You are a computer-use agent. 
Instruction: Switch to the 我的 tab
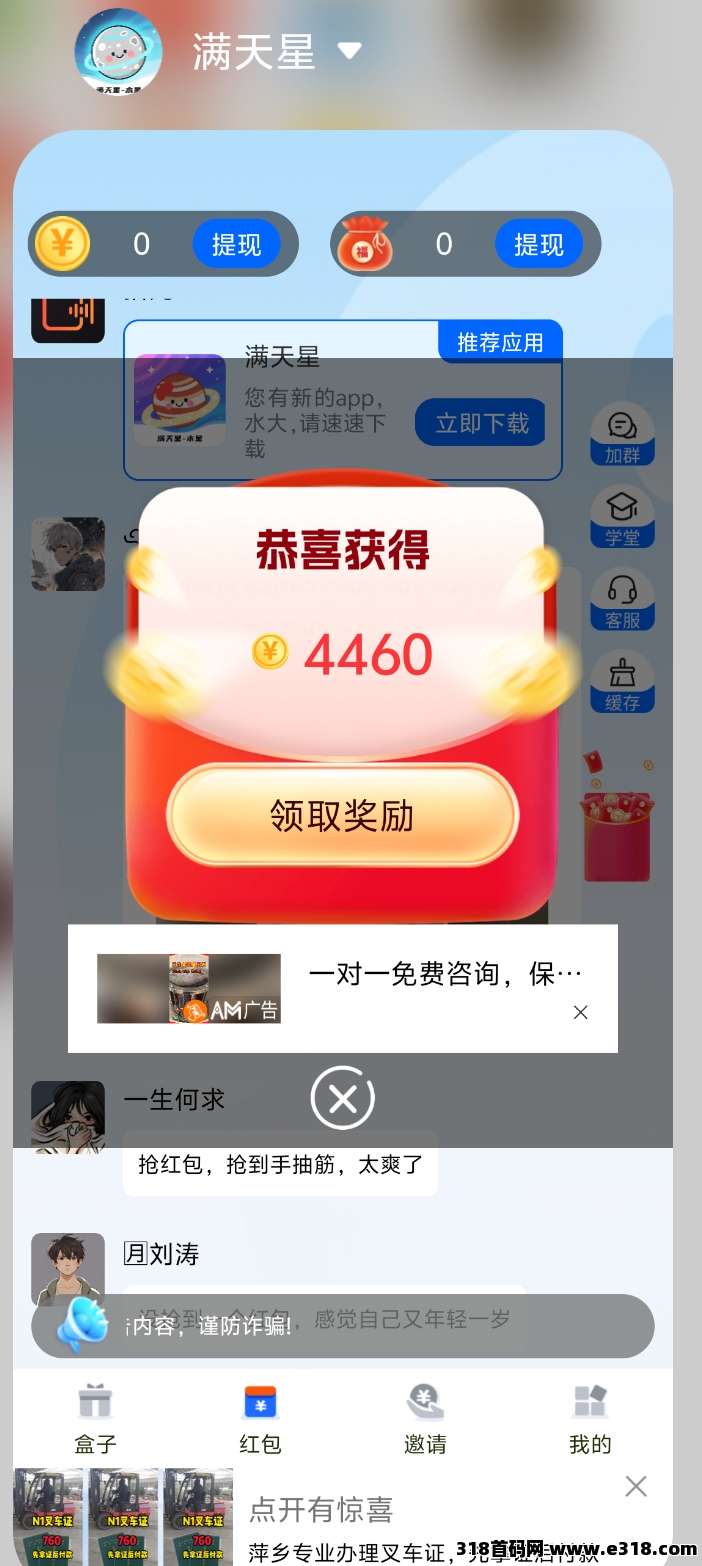tap(589, 1418)
